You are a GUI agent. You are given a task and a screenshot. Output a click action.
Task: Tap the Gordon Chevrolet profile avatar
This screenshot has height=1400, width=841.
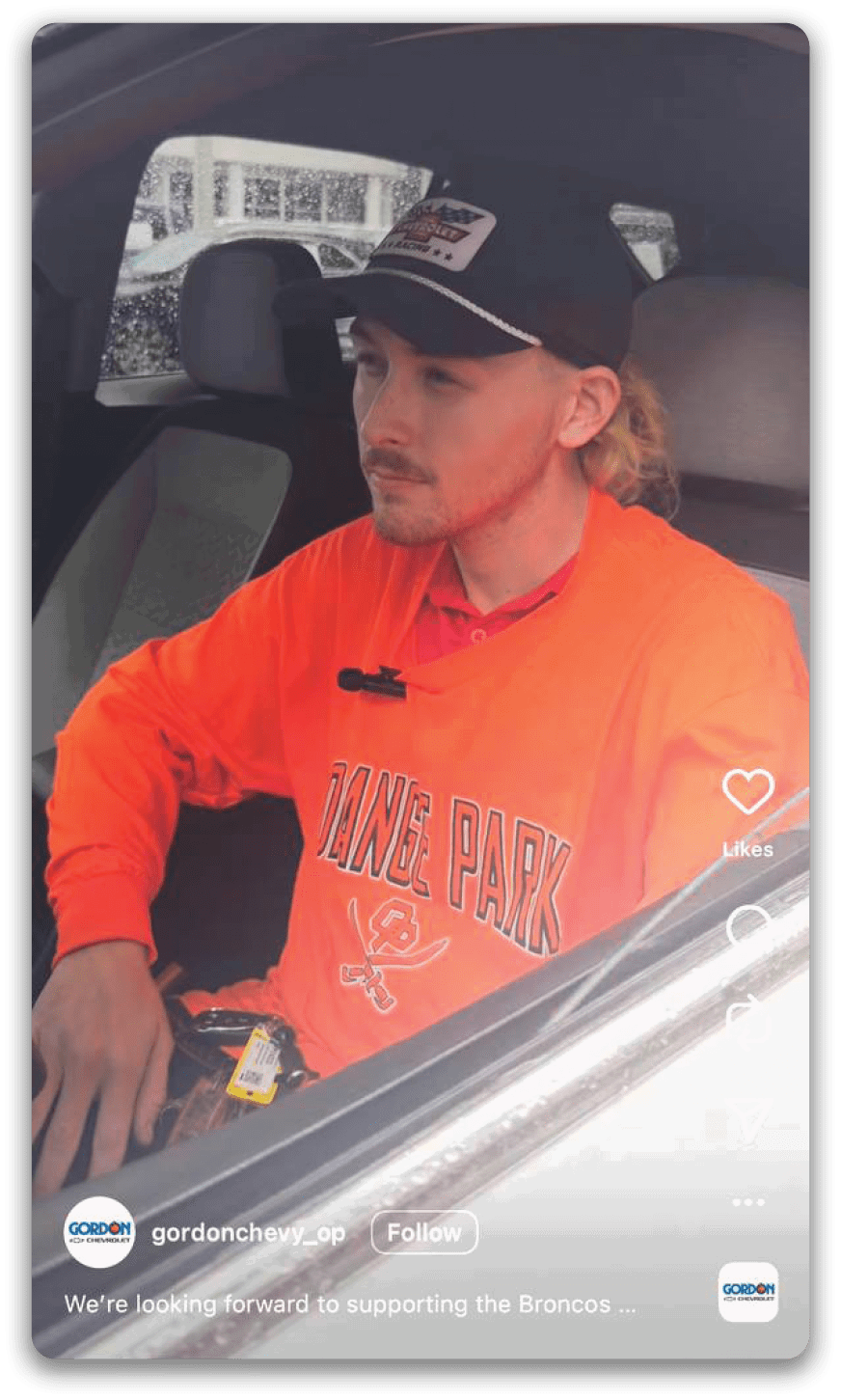pos(98,1232)
